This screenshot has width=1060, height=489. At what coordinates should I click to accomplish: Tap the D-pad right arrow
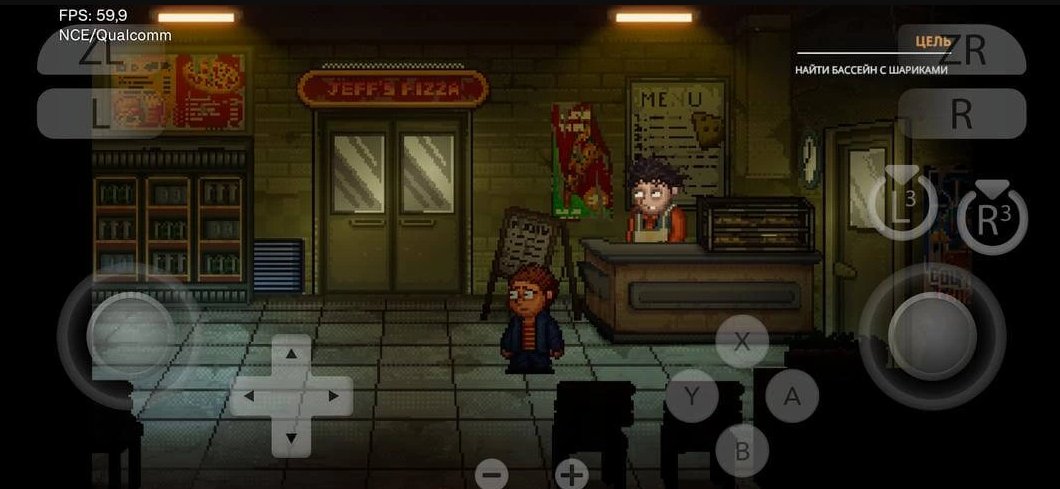tap(333, 397)
